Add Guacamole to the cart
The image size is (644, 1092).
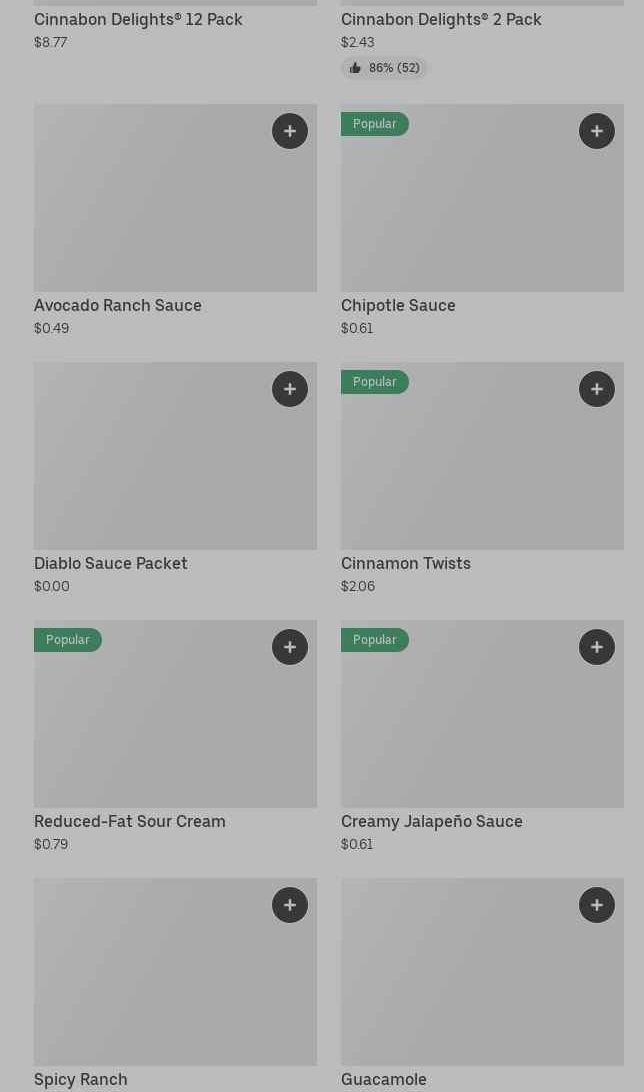pos(597,905)
